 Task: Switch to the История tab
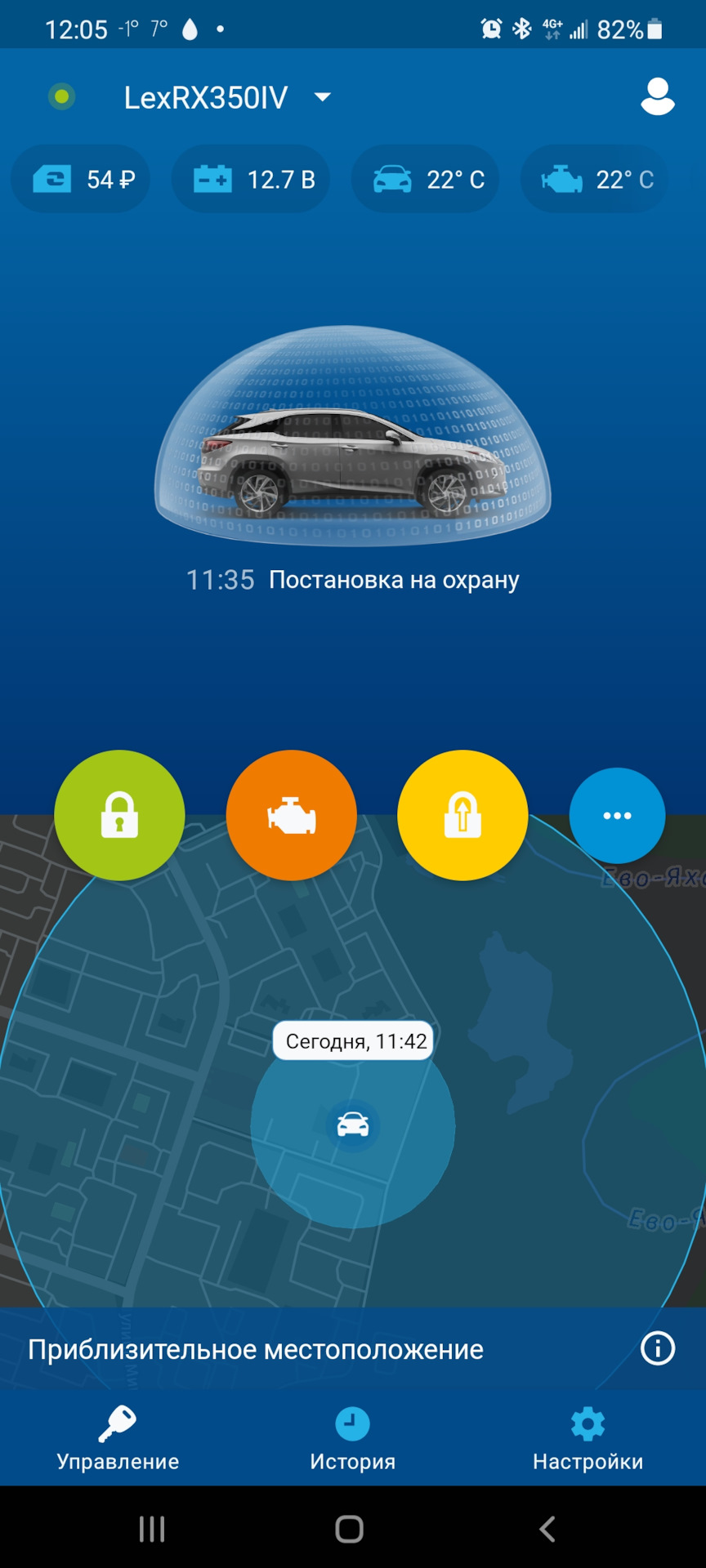pyautogui.click(x=353, y=1439)
